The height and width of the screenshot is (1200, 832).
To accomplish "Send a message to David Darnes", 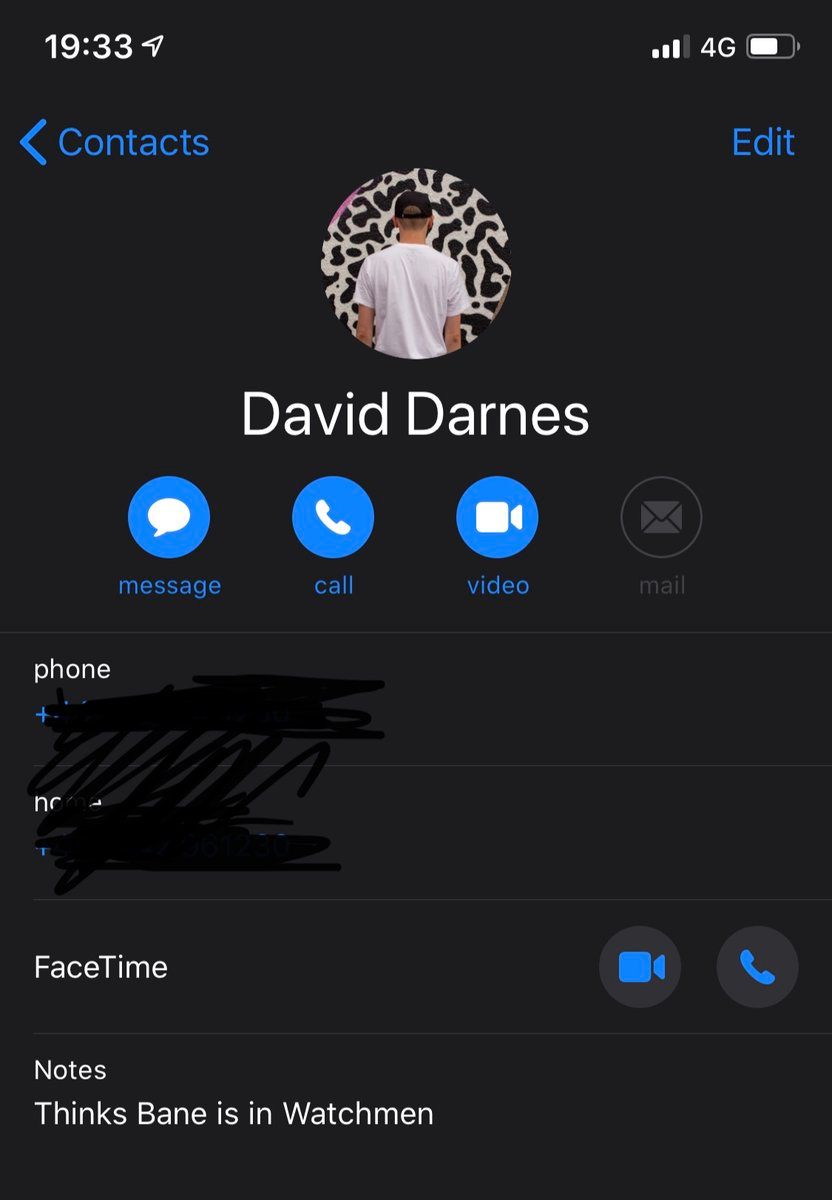I will coord(169,518).
